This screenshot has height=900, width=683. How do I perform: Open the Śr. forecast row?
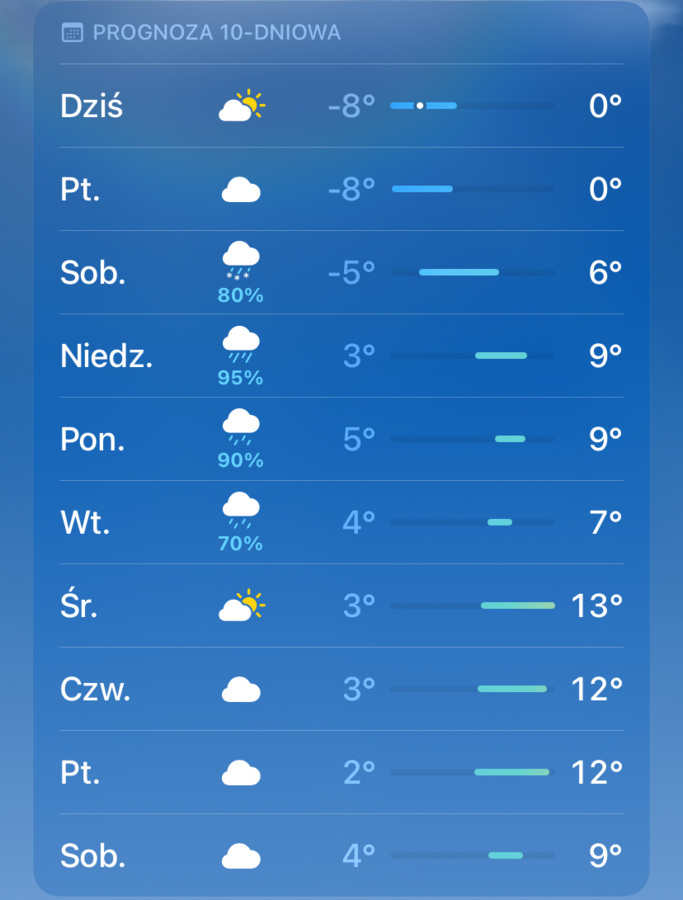(x=341, y=605)
